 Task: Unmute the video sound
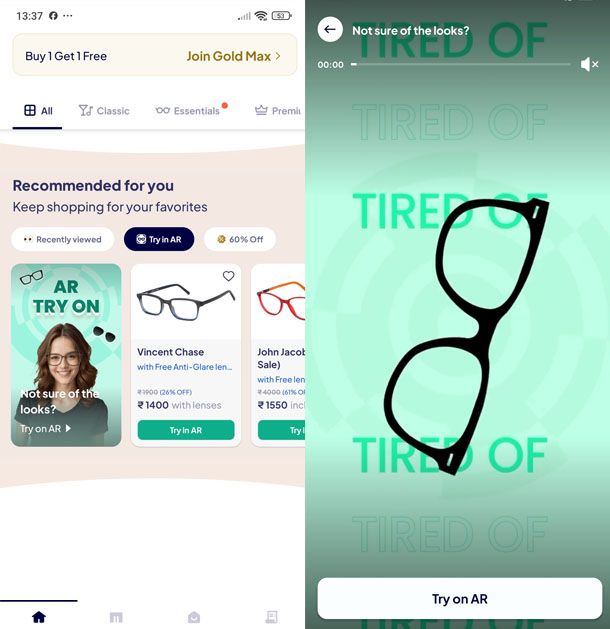pos(589,64)
